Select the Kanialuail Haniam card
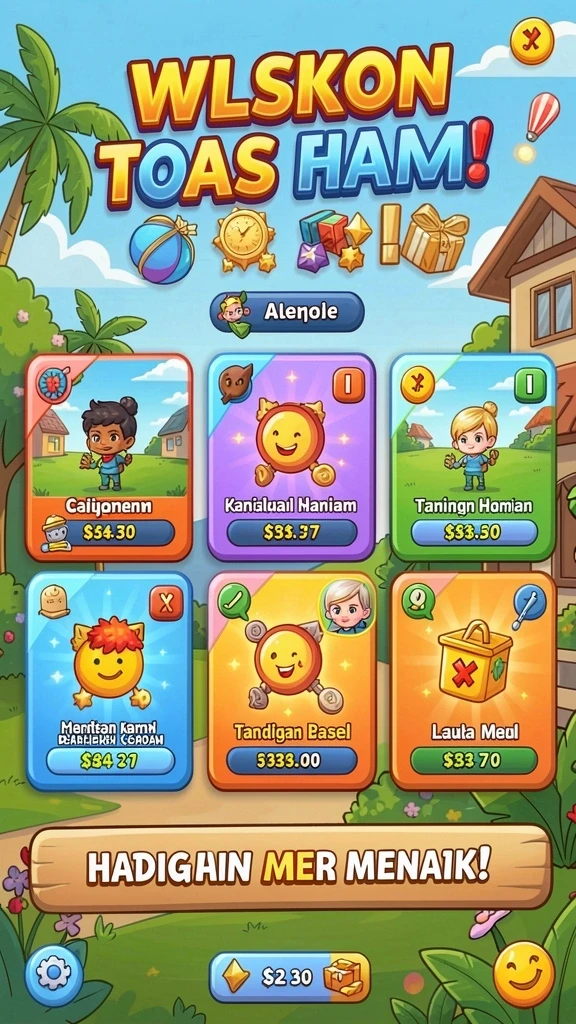This screenshot has width=576, height=1024. click(291, 457)
